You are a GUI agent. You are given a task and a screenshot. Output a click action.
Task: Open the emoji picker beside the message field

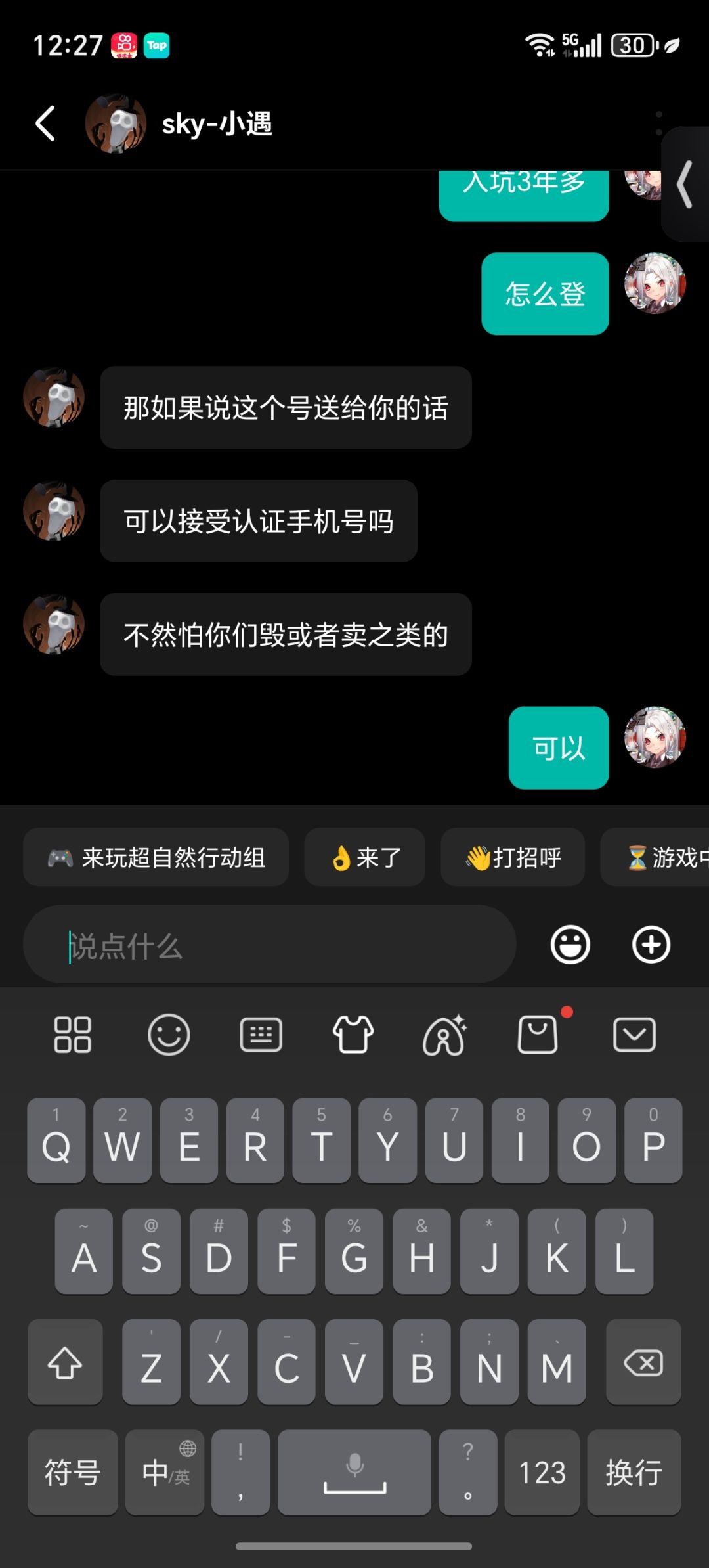[x=570, y=945]
